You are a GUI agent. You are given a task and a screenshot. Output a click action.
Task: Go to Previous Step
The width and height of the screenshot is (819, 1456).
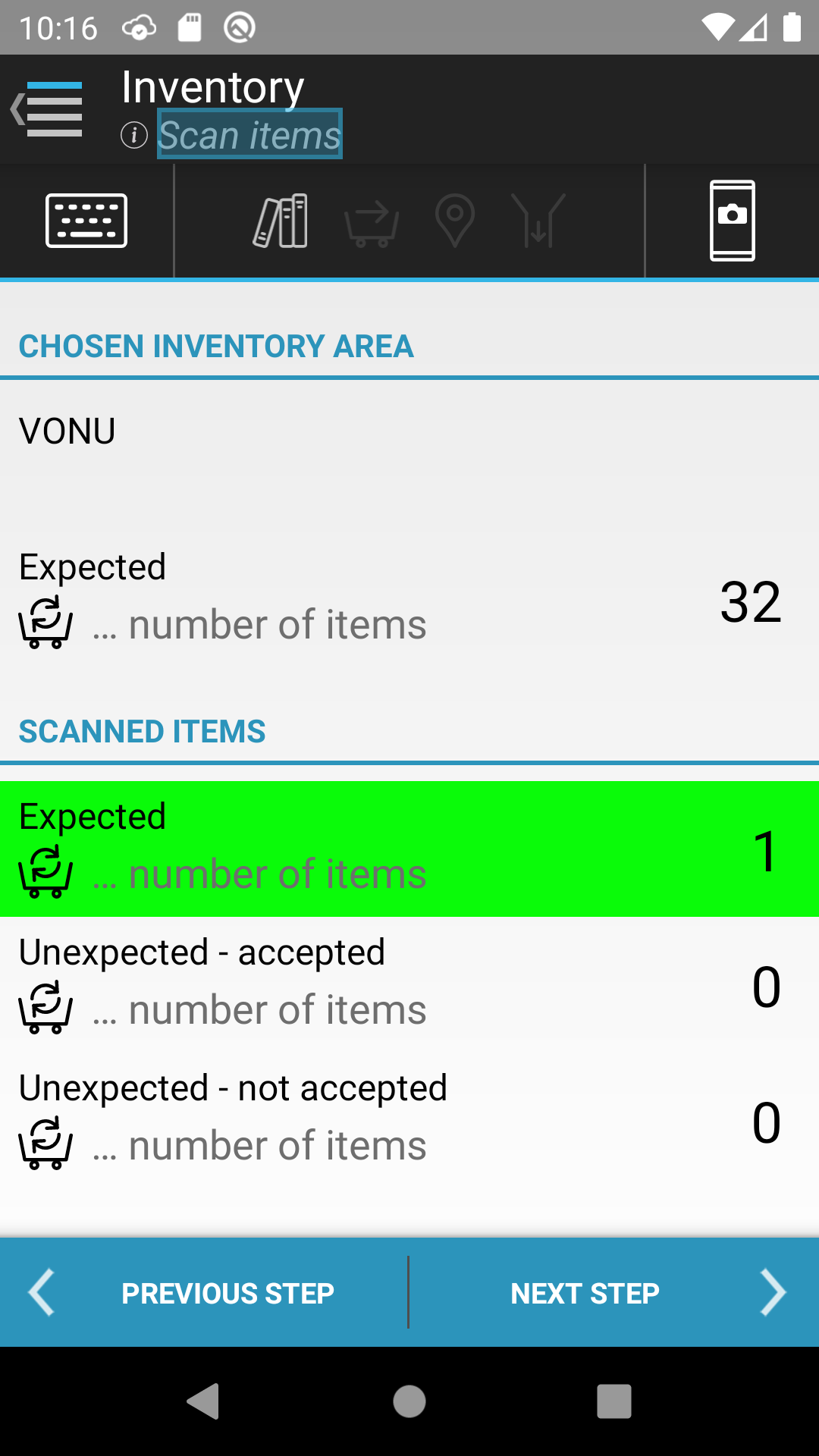coord(204,1293)
